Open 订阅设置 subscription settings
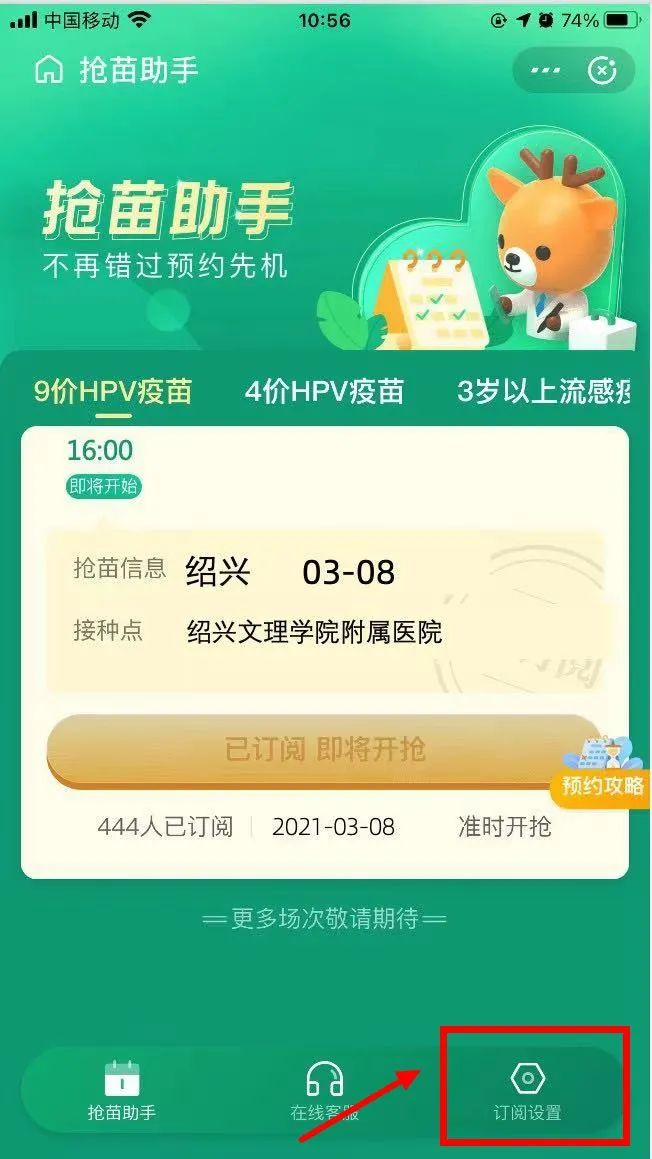Screen dimensions: 652x1159 tap(527, 1092)
